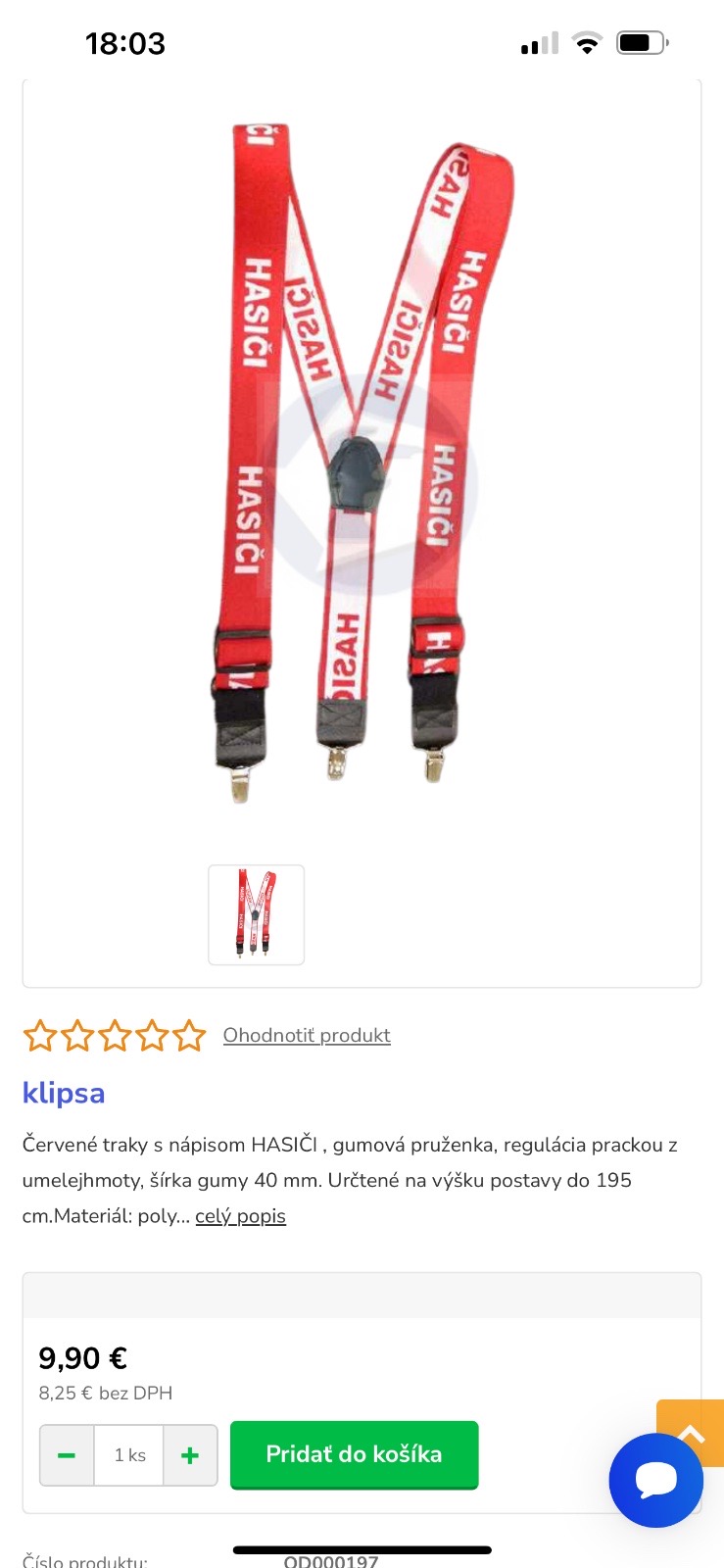Open the chat bubble widget
The height and width of the screenshot is (1568, 724).
click(655, 1480)
